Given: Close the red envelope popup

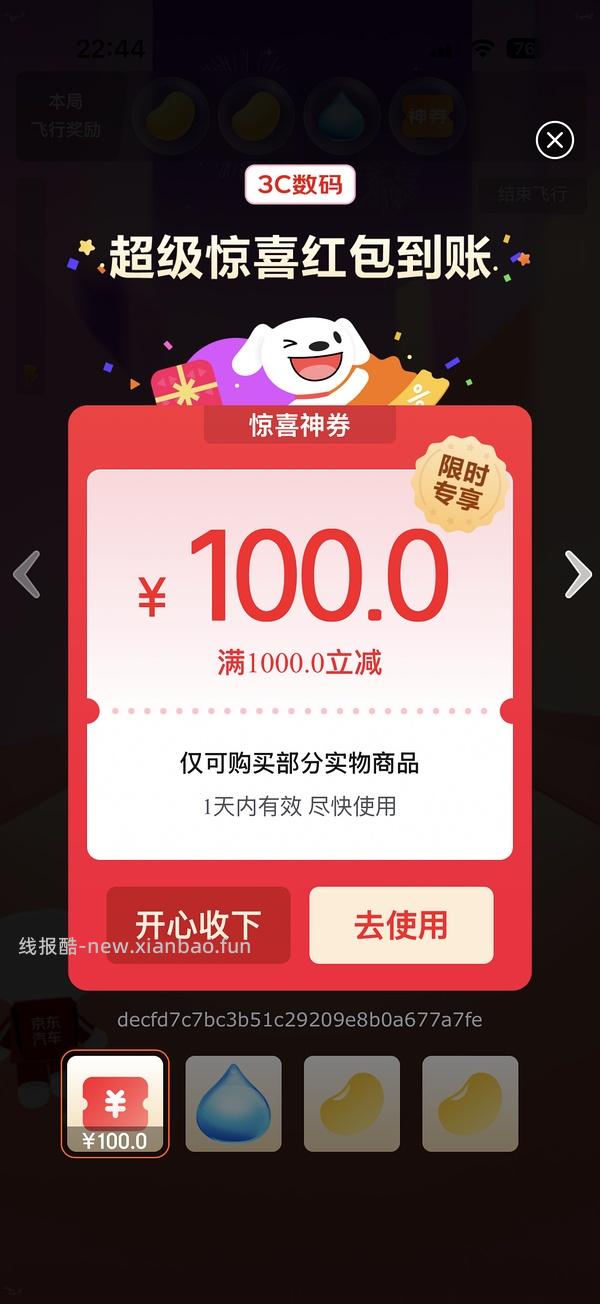Looking at the screenshot, I should [x=555, y=139].
